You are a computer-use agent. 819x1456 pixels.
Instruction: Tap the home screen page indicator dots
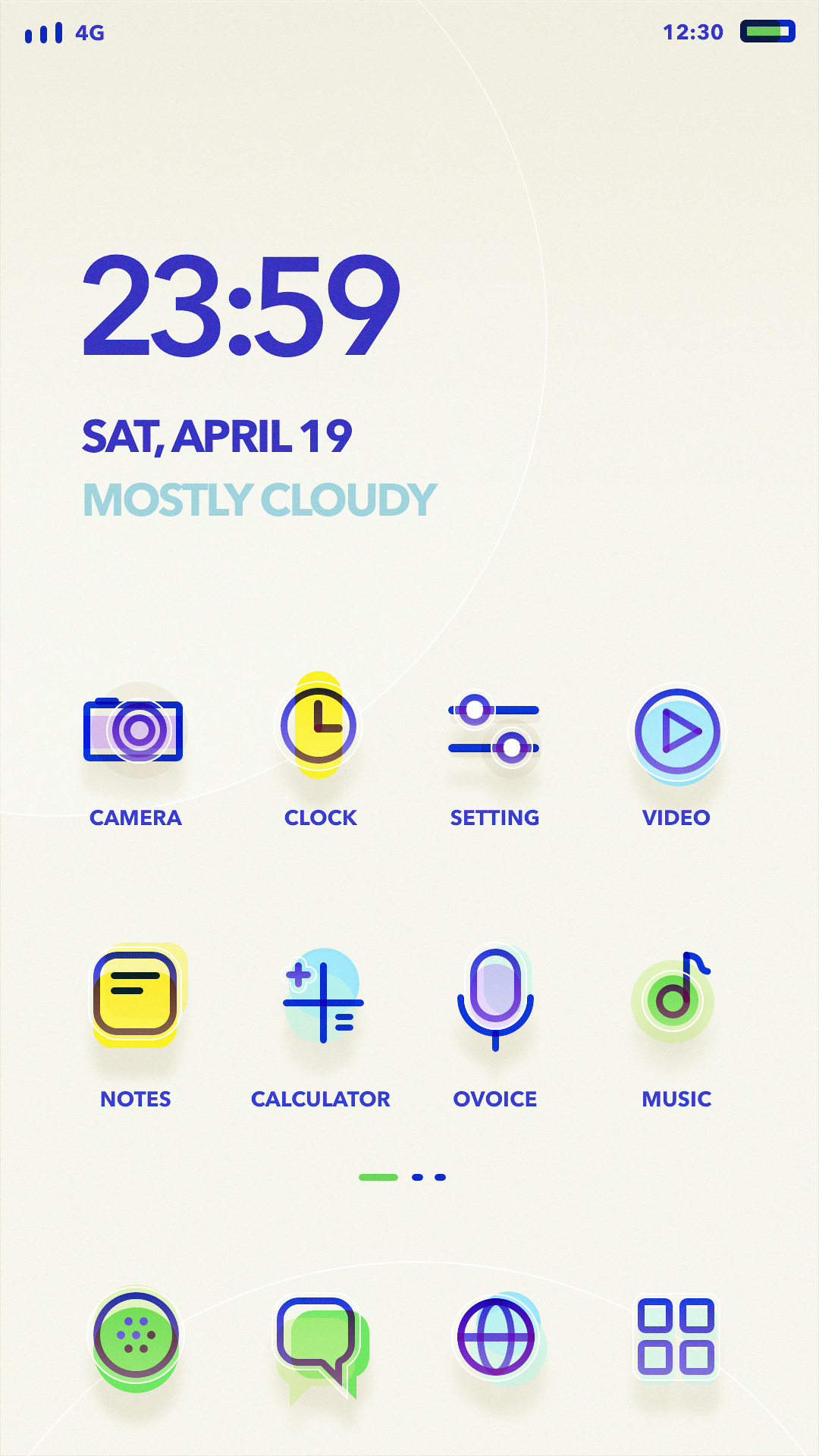click(402, 1177)
